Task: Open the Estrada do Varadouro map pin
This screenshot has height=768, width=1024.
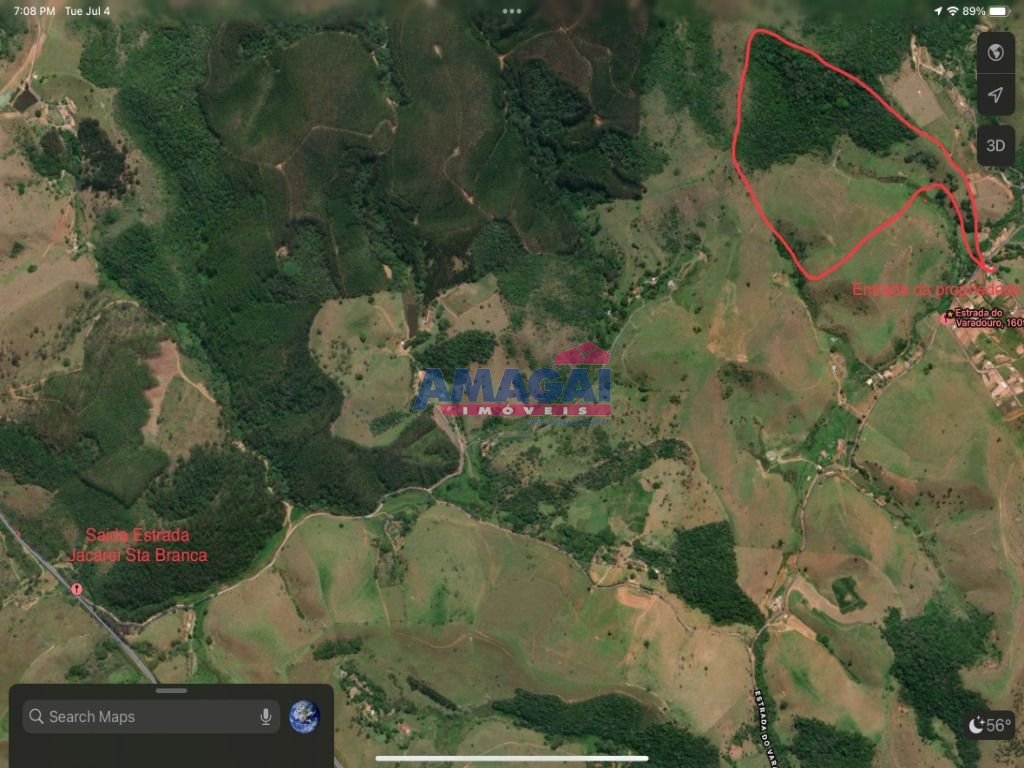Action: click(x=947, y=318)
